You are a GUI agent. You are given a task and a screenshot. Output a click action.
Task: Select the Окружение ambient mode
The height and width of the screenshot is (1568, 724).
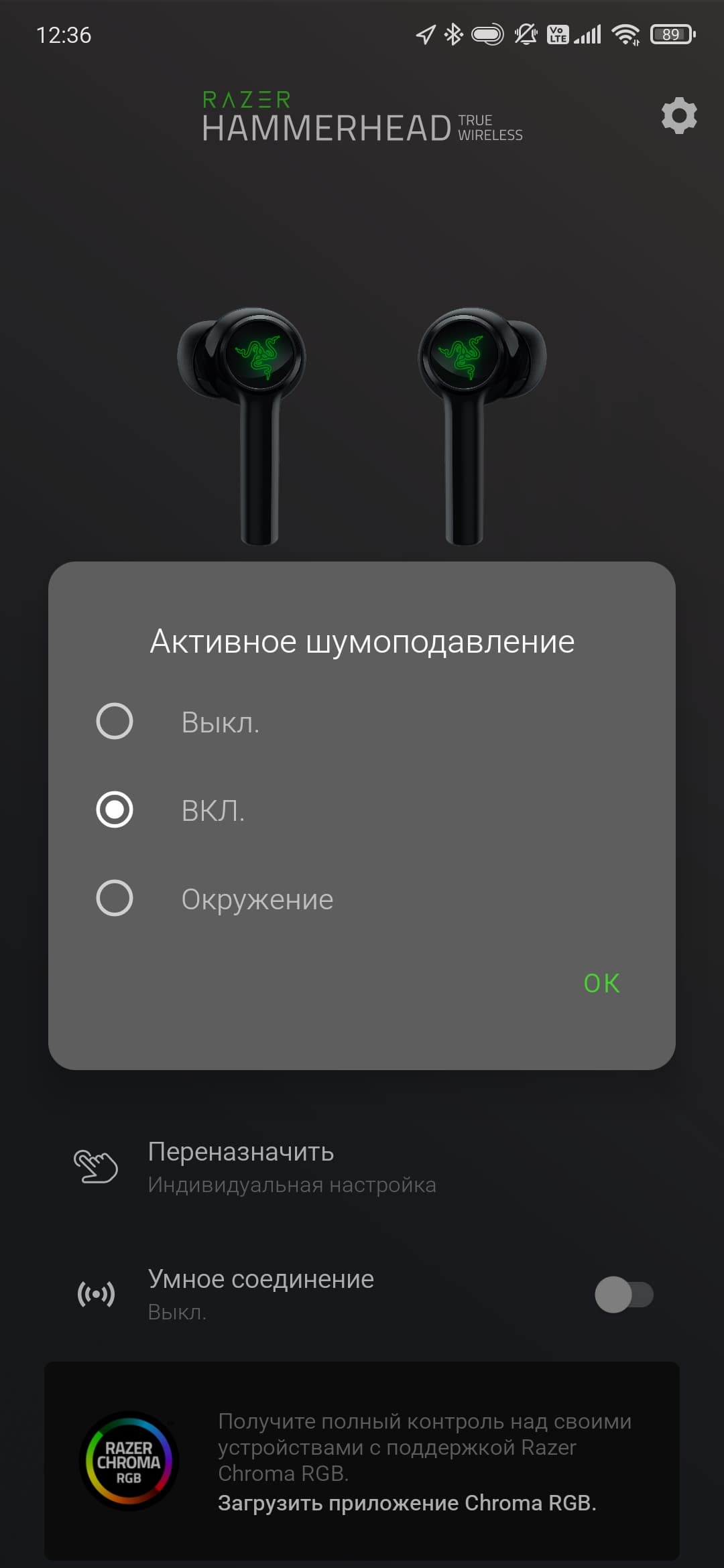click(x=115, y=899)
